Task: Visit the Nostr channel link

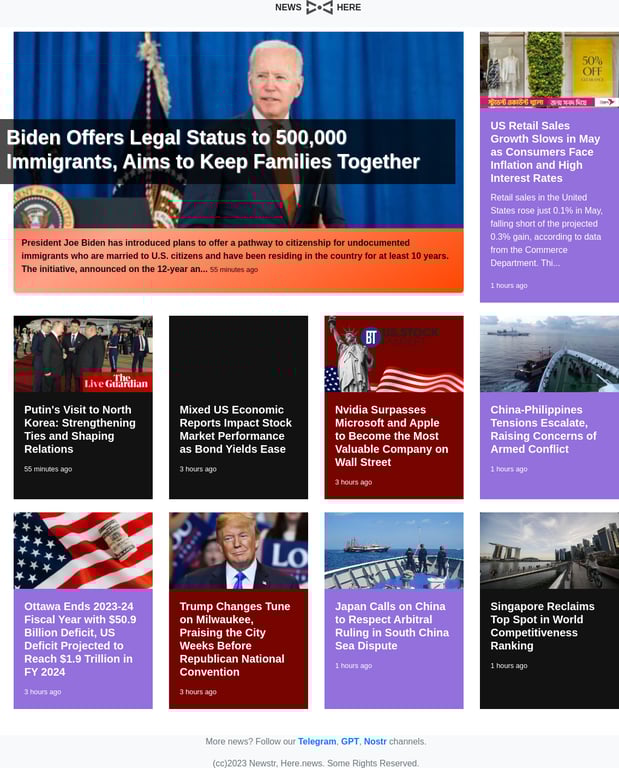Action: pyautogui.click(x=375, y=742)
